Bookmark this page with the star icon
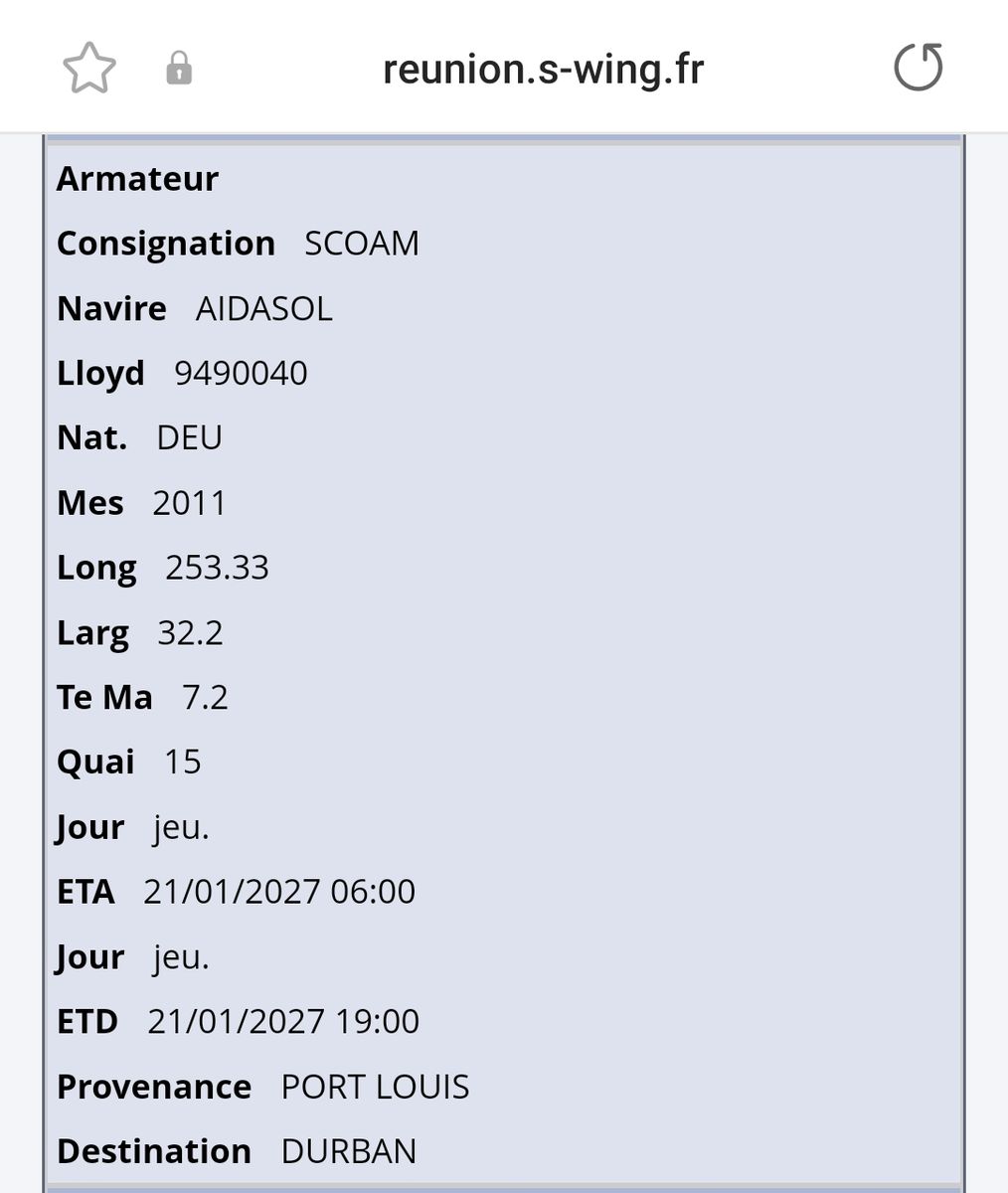This screenshot has height=1193, width=1008. click(x=89, y=69)
